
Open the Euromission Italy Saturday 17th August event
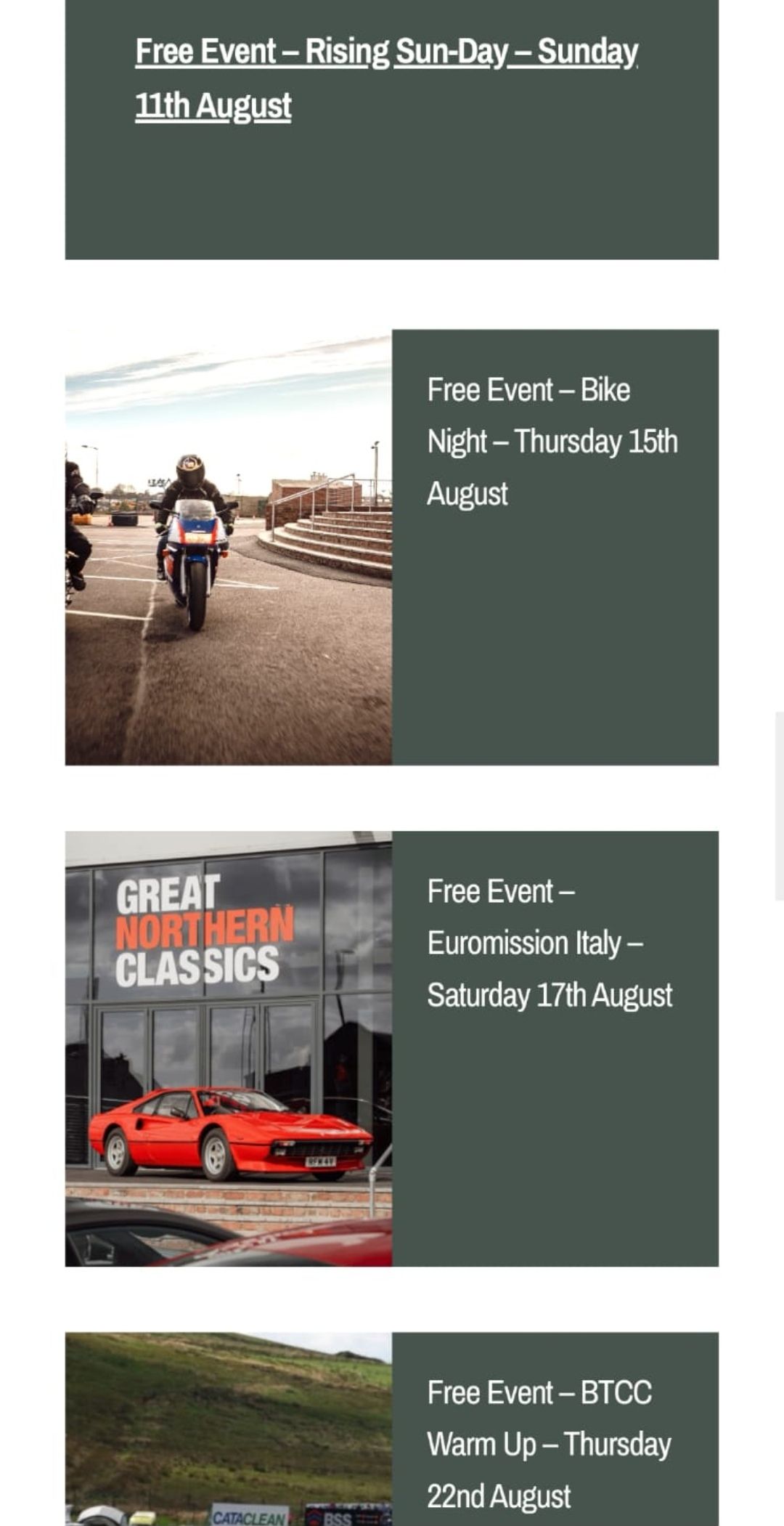(549, 943)
